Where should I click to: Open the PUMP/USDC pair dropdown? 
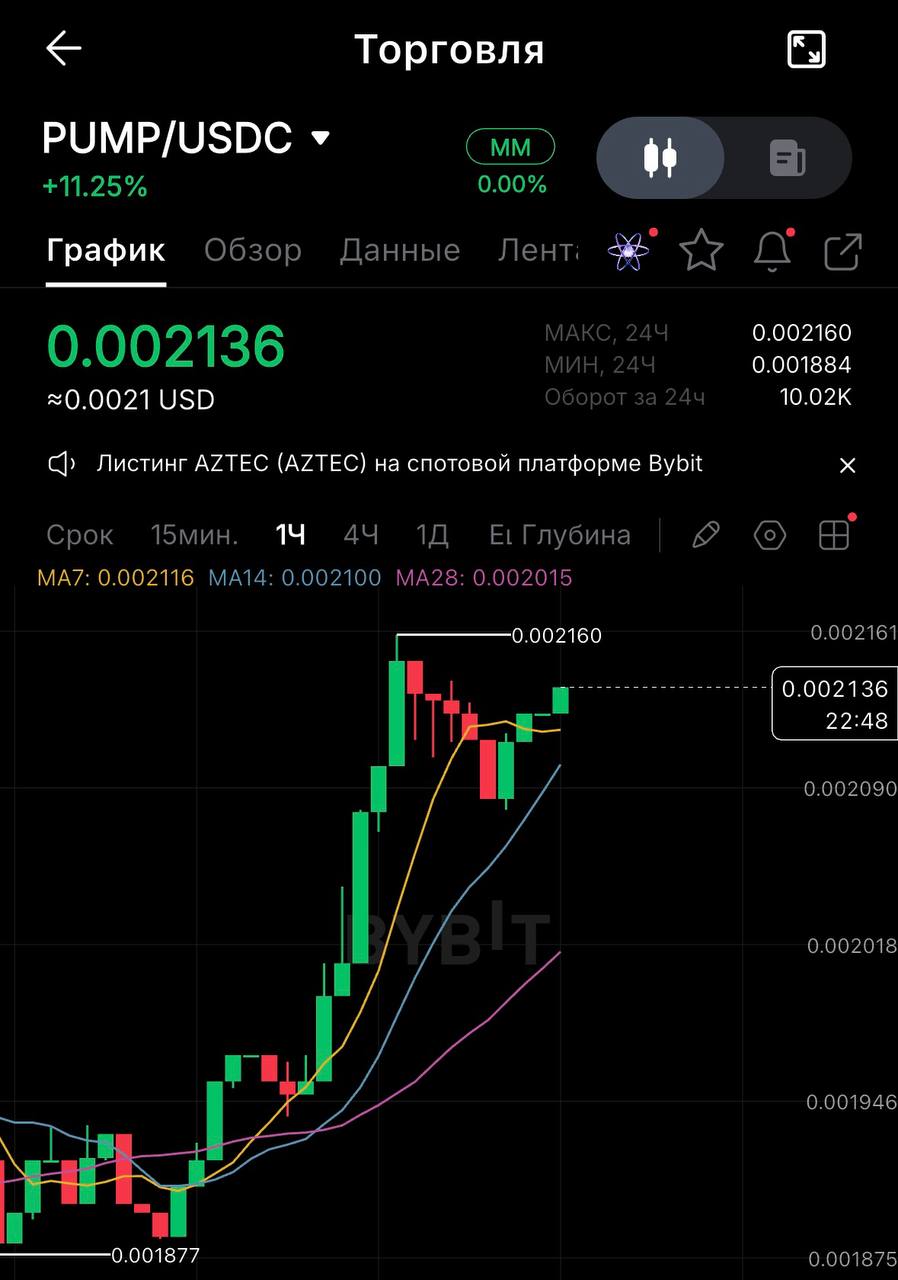(x=320, y=138)
